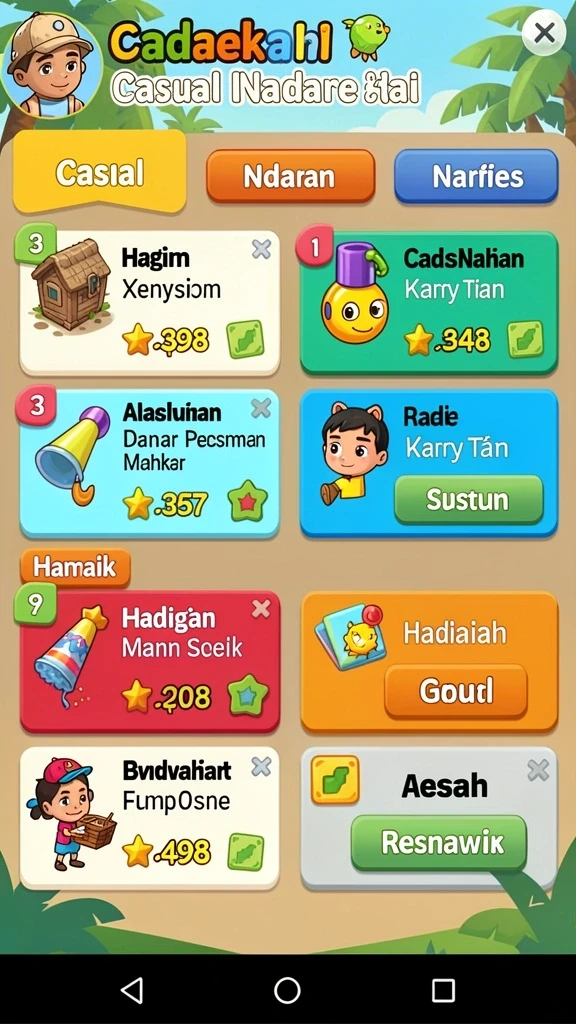Tap the Resnawik button
Viewport: 576px width, 1024px height.
coord(438,843)
